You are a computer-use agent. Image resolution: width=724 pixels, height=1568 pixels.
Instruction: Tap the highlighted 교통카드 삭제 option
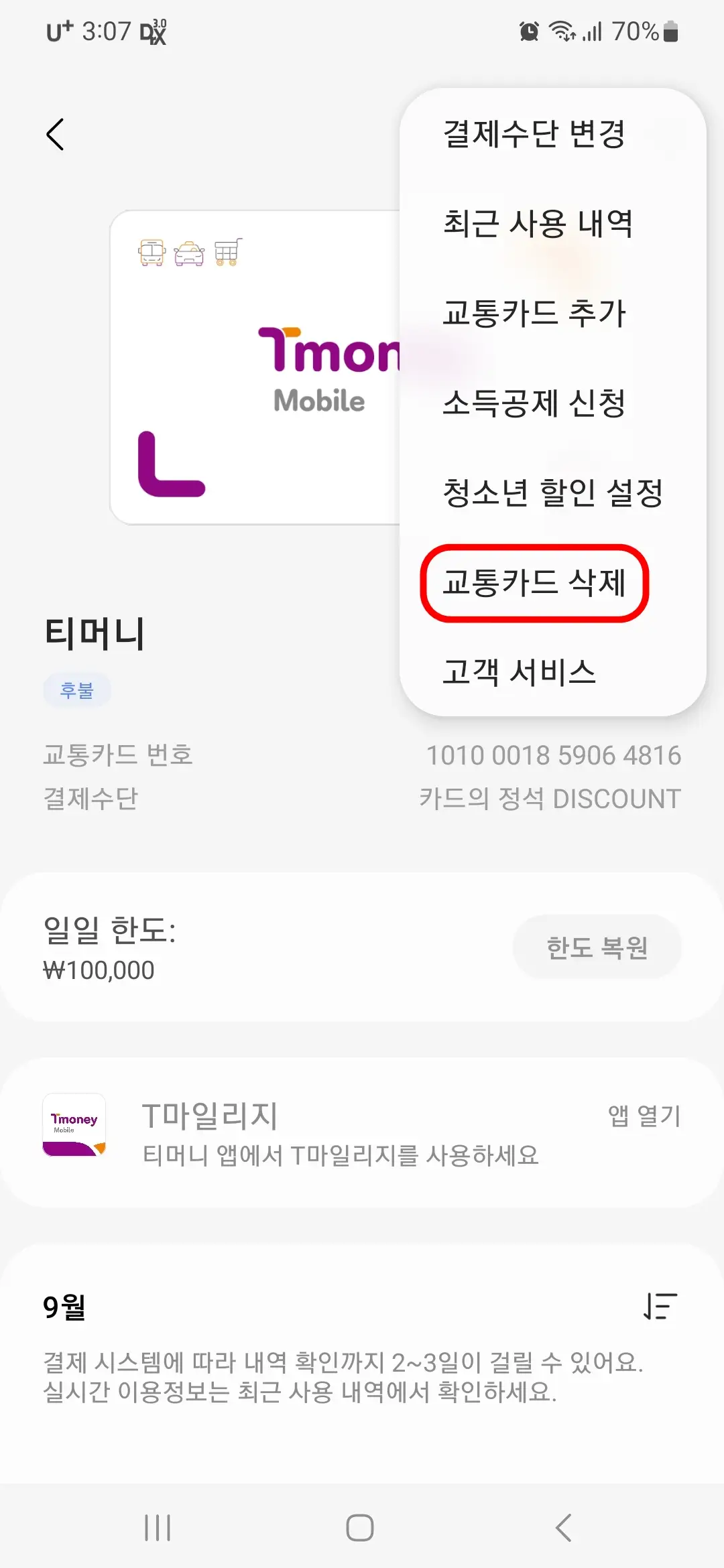534,584
